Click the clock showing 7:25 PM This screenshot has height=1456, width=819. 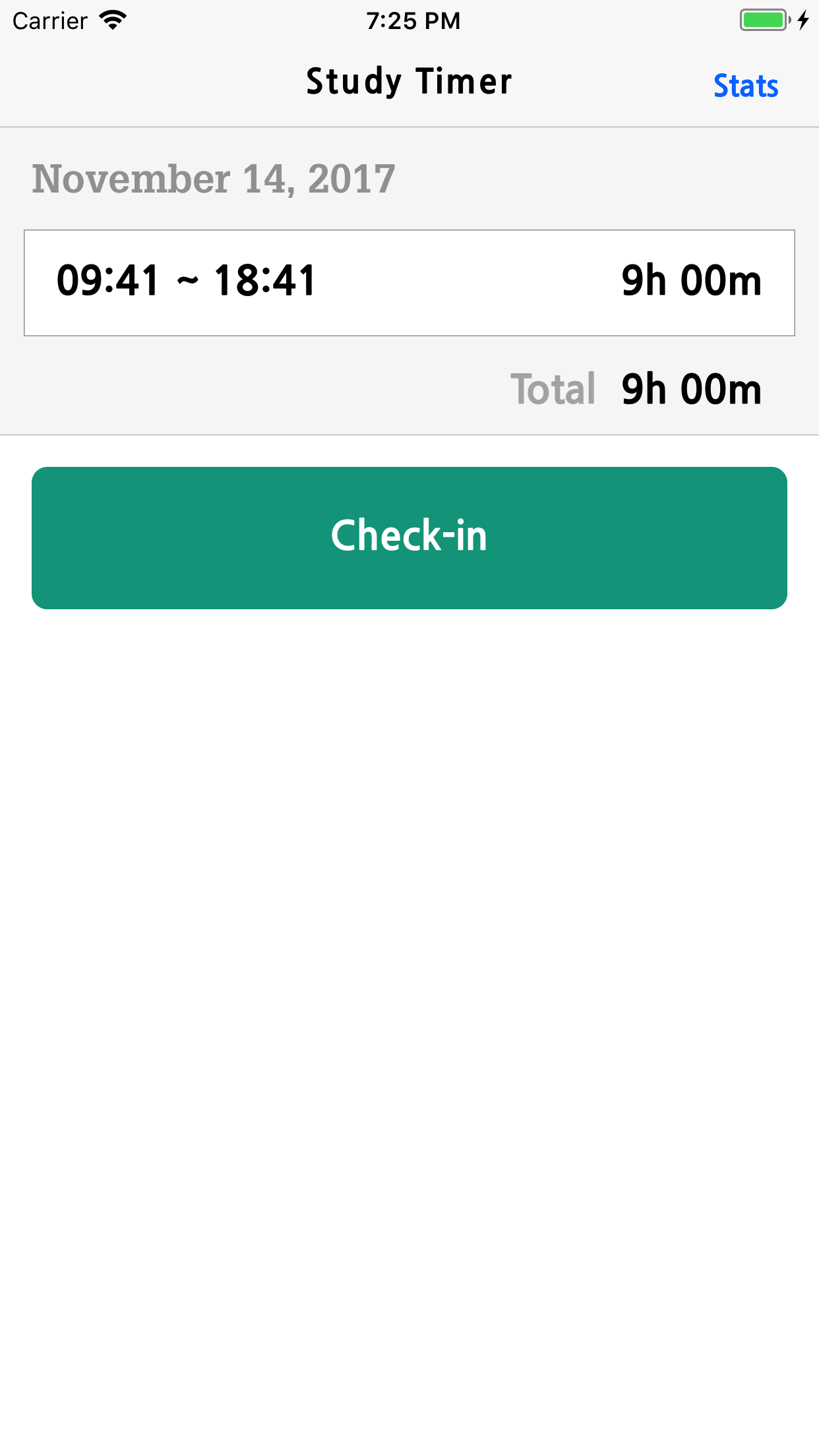(413, 20)
